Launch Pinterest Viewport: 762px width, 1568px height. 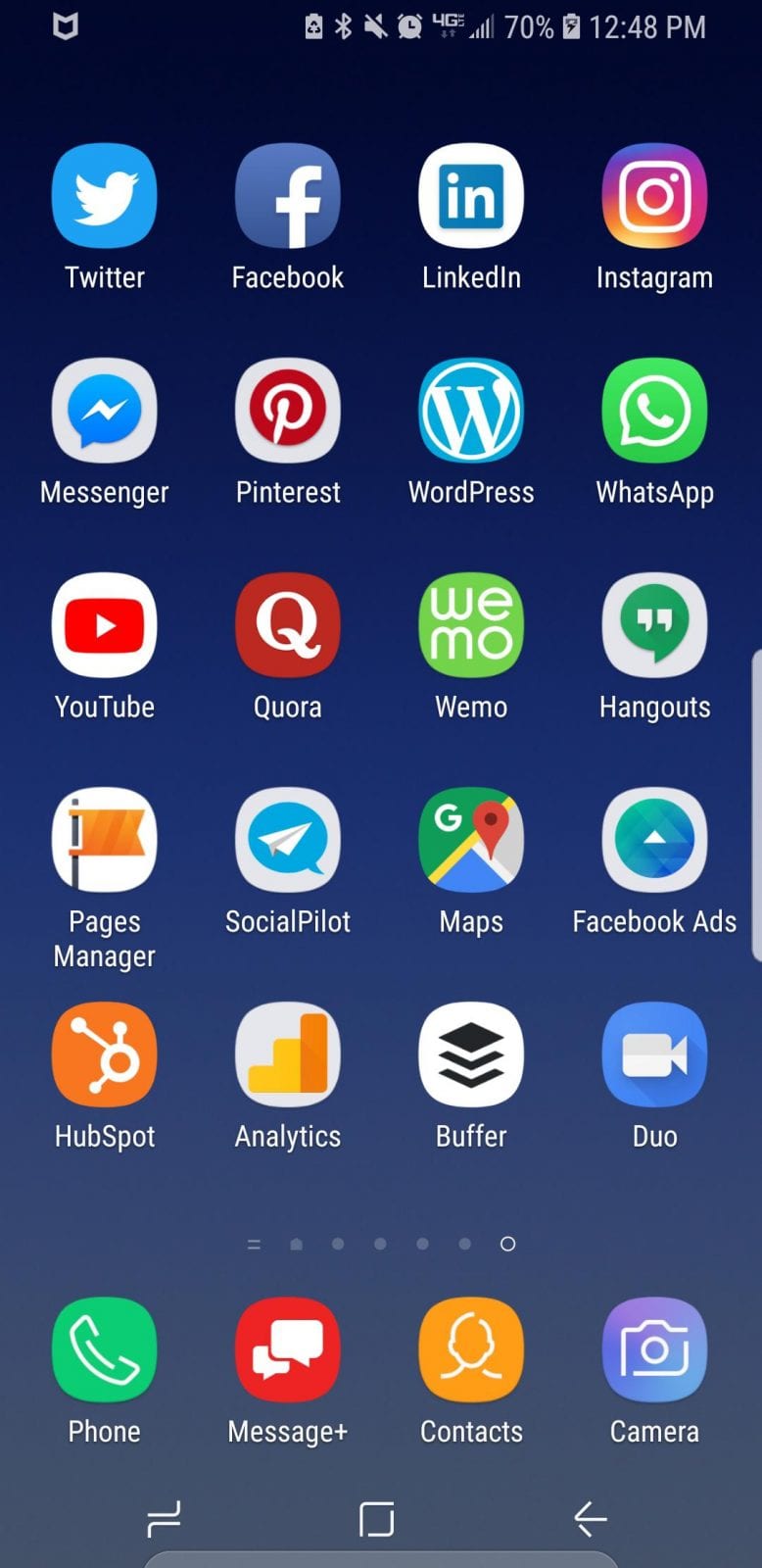tap(288, 411)
